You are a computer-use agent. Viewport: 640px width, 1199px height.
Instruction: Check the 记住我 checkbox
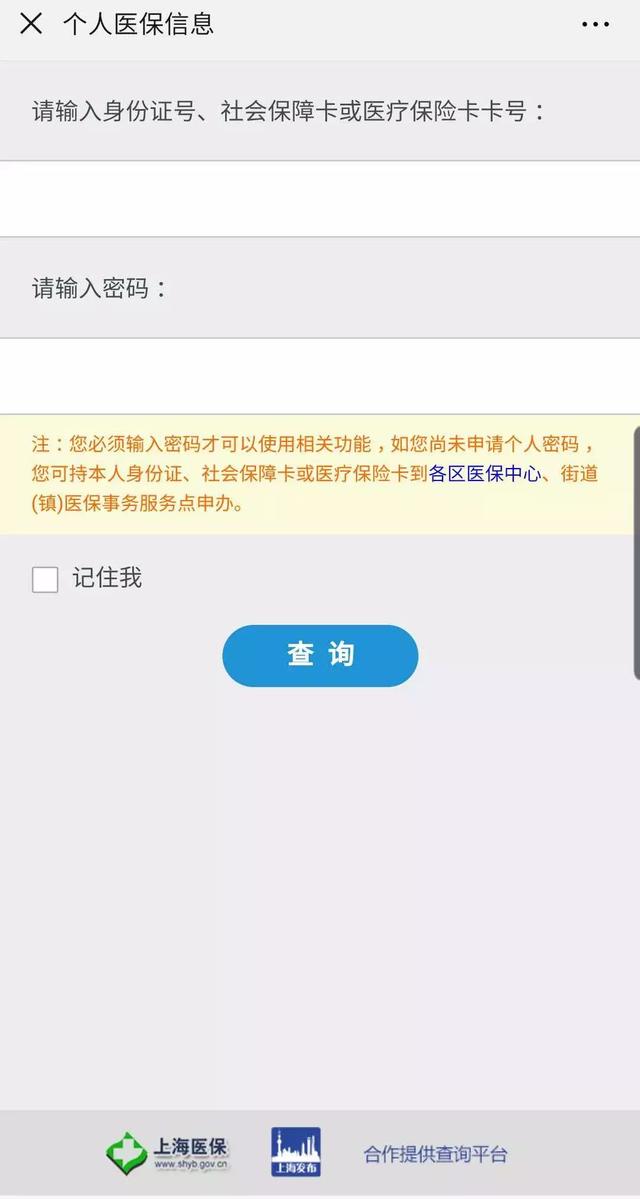[x=45, y=579]
